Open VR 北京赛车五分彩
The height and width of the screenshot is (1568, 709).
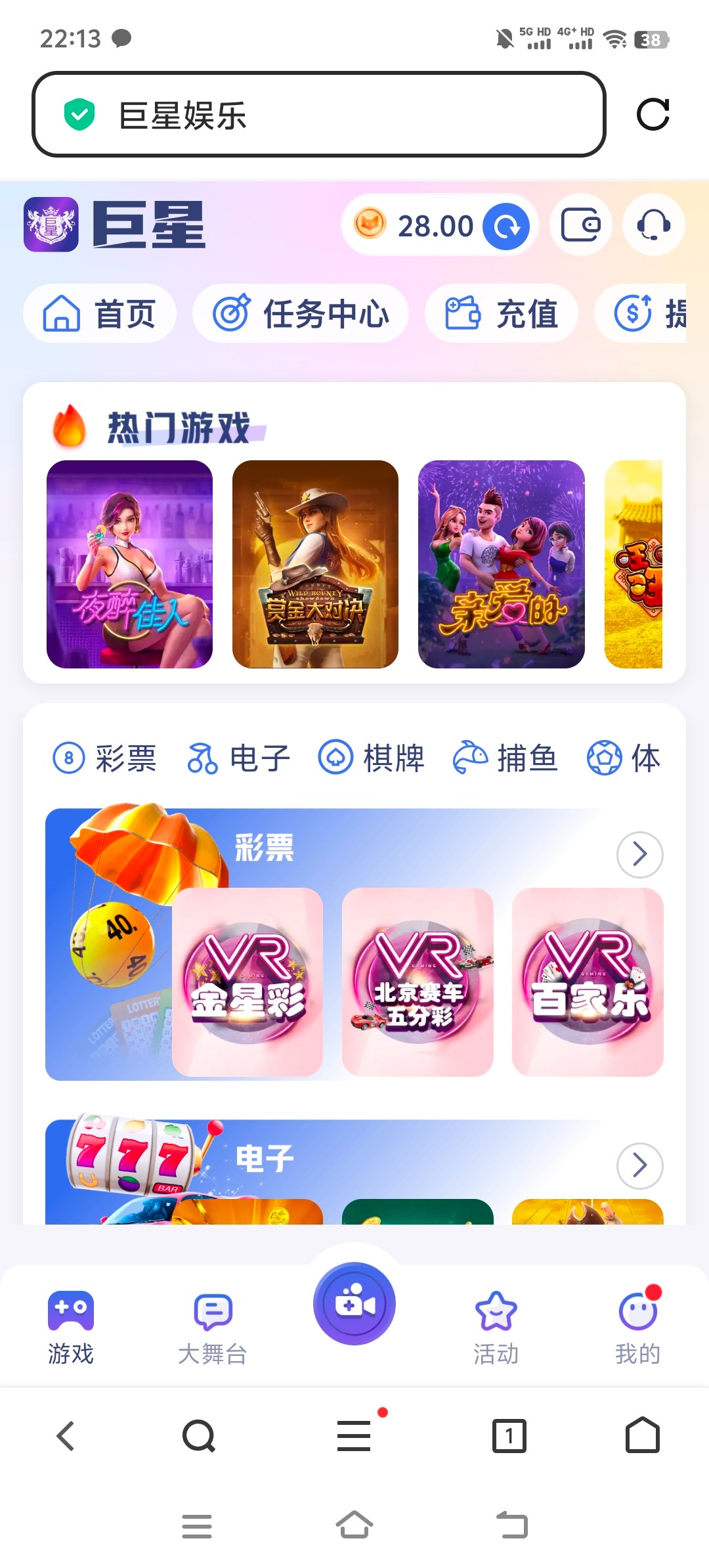418,982
